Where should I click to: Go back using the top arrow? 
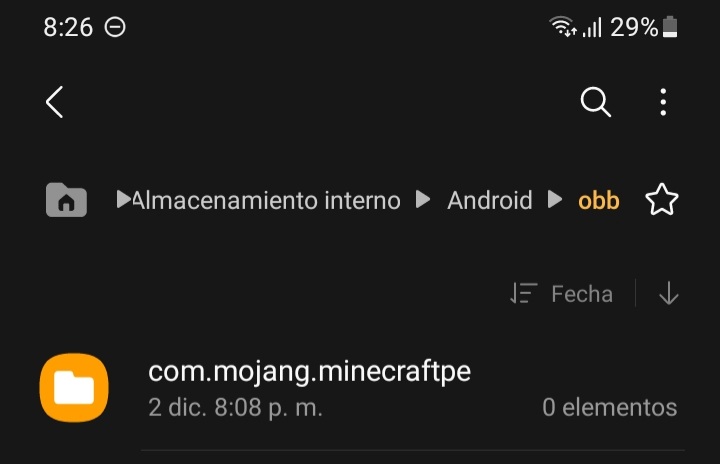point(55,102)
